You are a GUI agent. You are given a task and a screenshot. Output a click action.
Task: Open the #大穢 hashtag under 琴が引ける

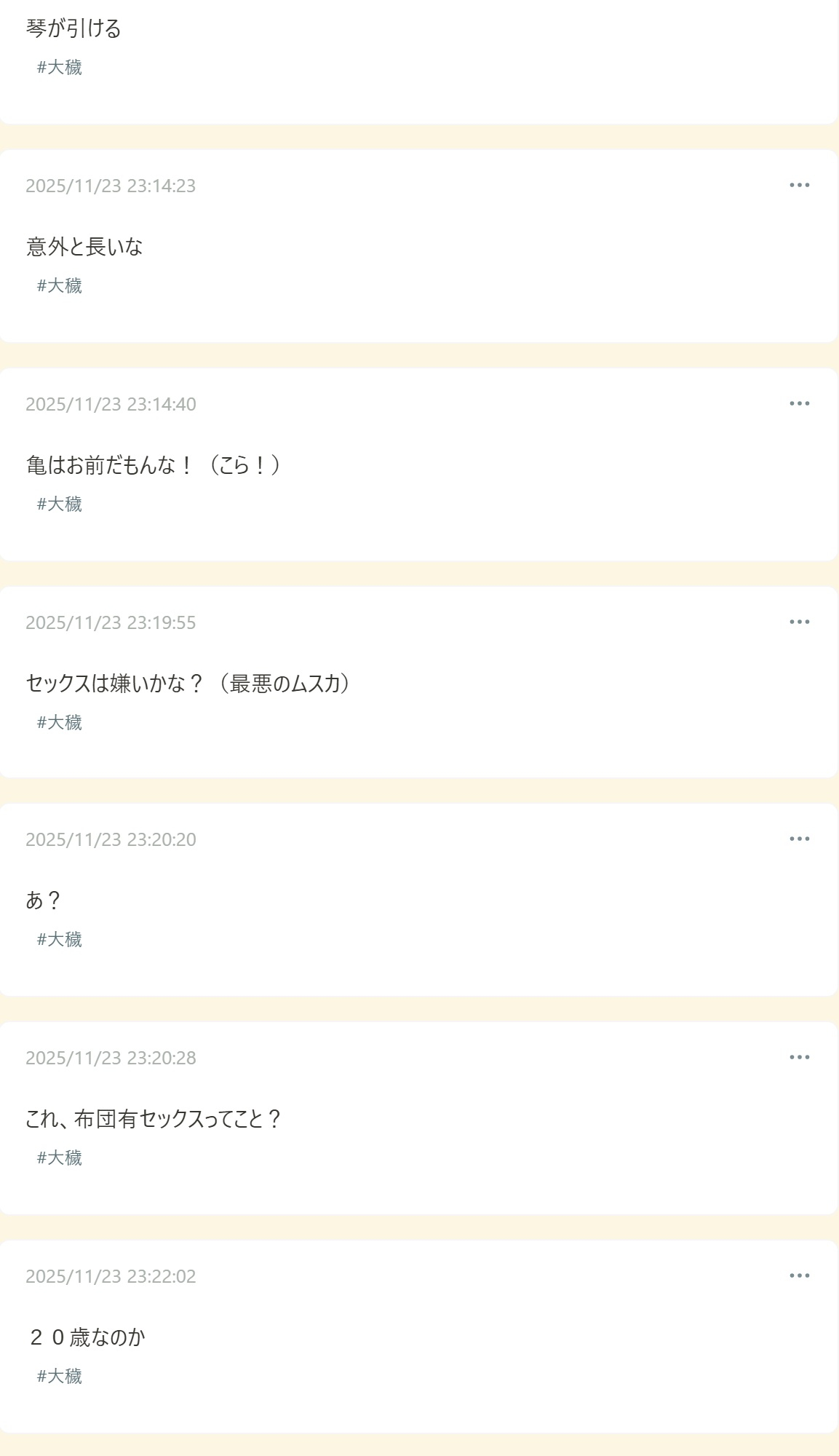pyautogui.click(x=60, y=68)
